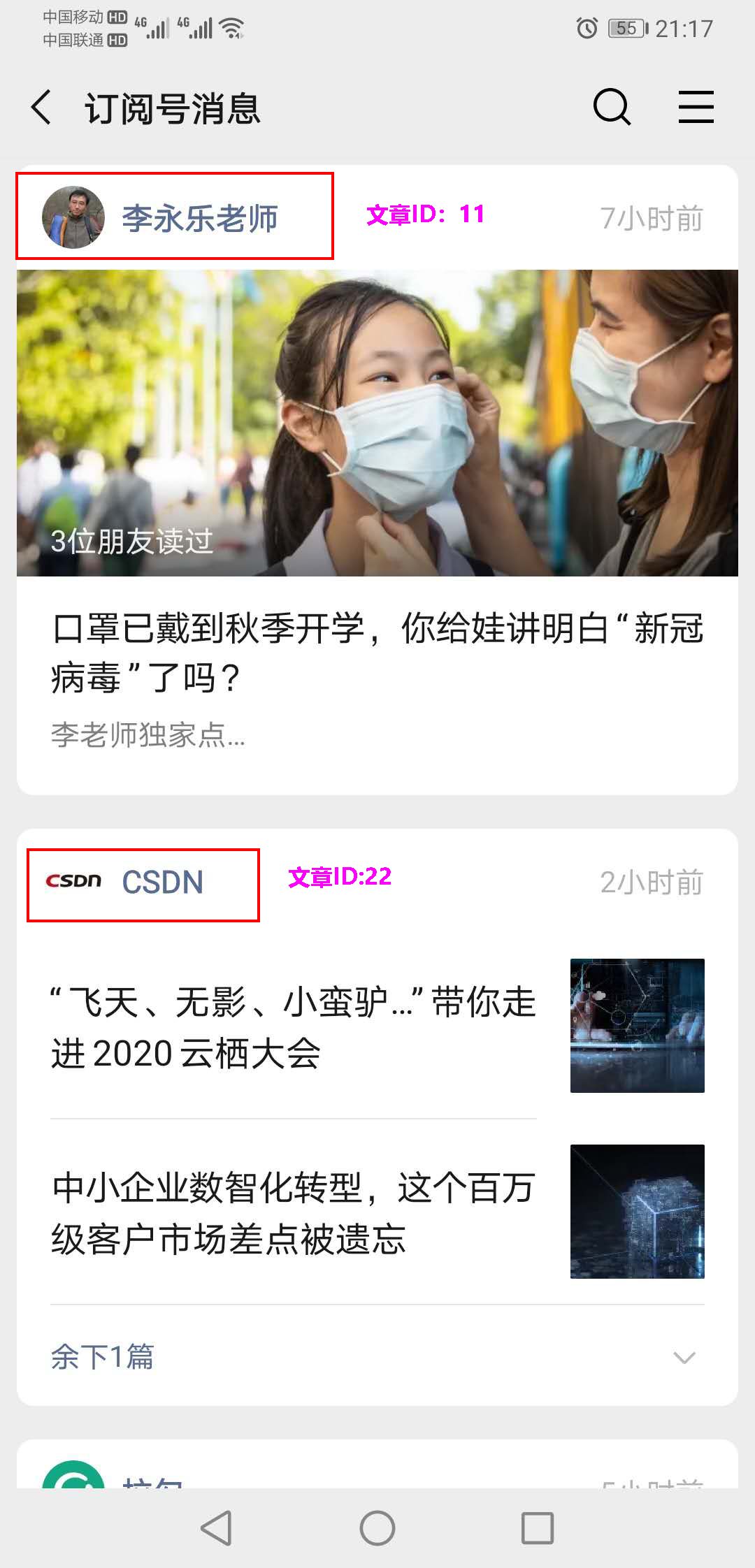Expand 余下1篇 remaining CSDN articles
The height and width of the screenshot is (1568, 755).
pyautogui.click(x=377, y=1357)
